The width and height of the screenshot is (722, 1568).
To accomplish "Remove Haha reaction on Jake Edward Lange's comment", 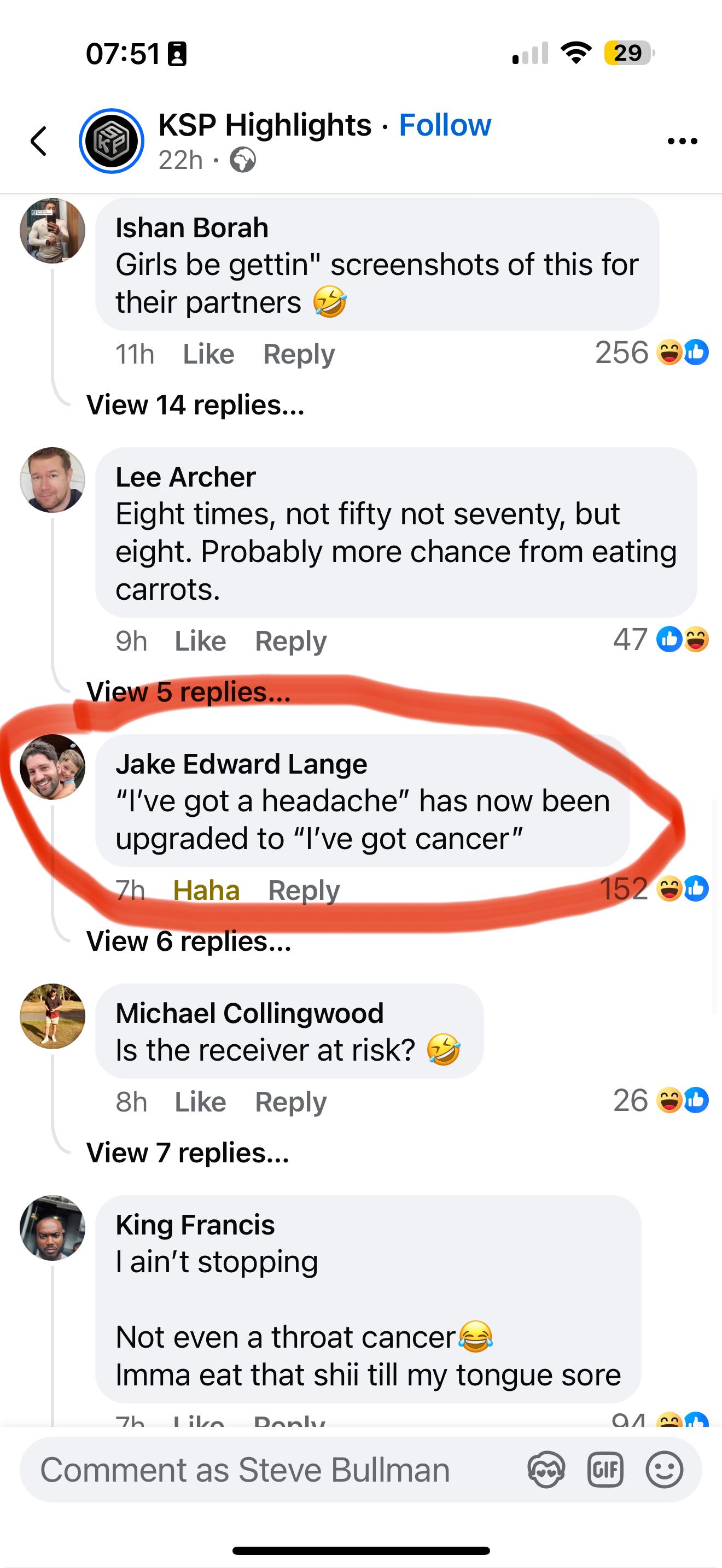I will pos(206,891).
